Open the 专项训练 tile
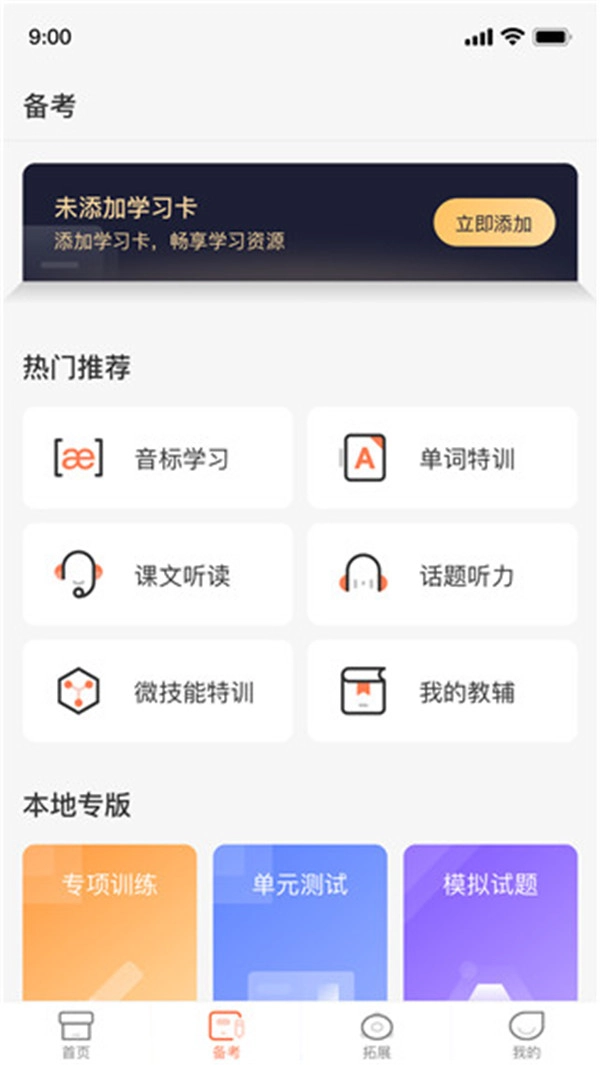This screenshot has width=600, height=1065. coord(110,920)
